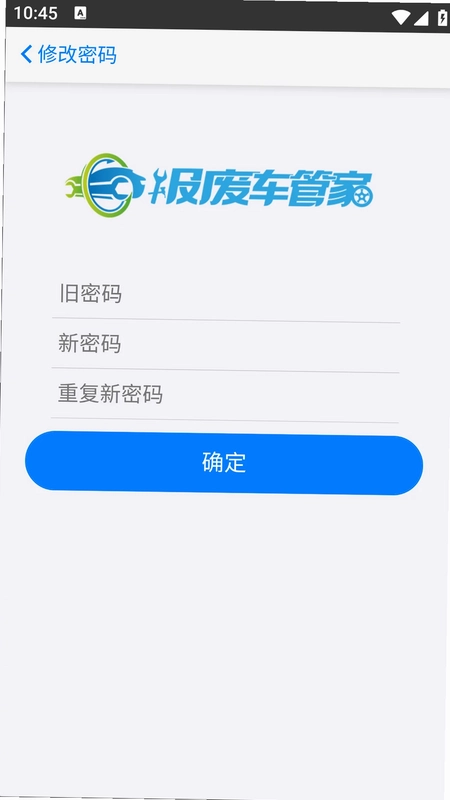Image resolution: width=450 pixels, height=800 pixels.
Task: Confirm with the 确定 button
Action: coord(224,462)
